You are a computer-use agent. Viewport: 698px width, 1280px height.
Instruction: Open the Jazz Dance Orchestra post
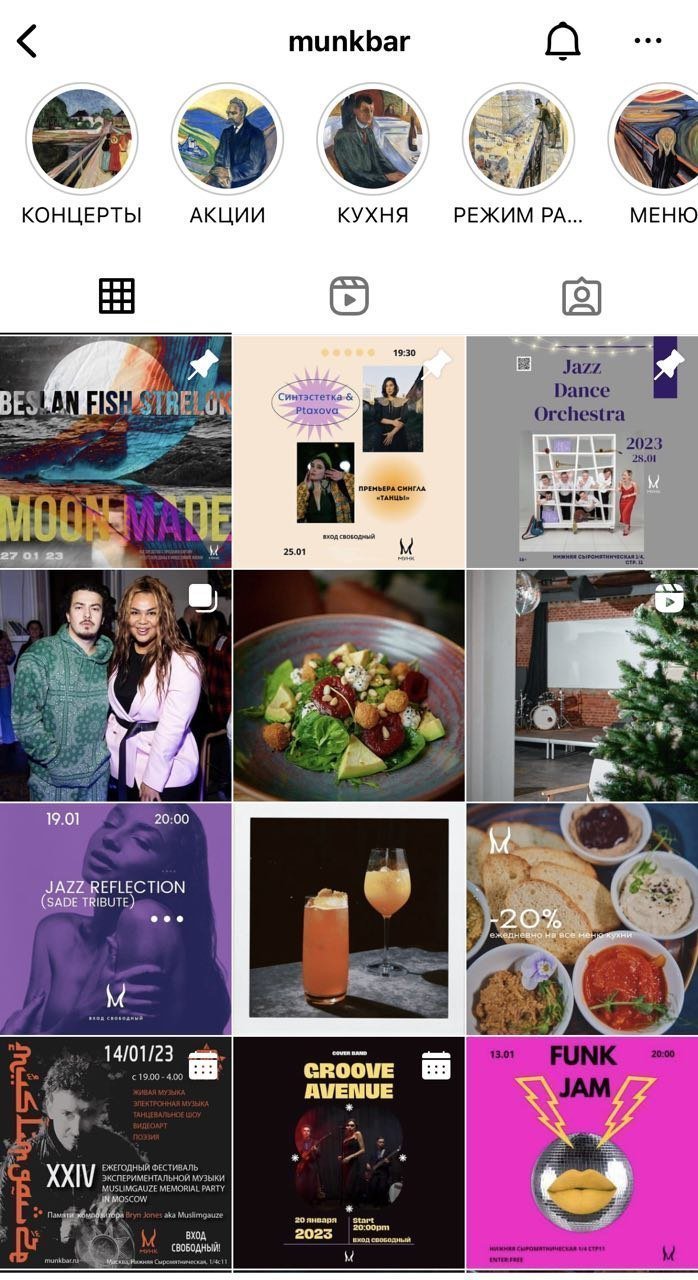click(x=582, y=451)
